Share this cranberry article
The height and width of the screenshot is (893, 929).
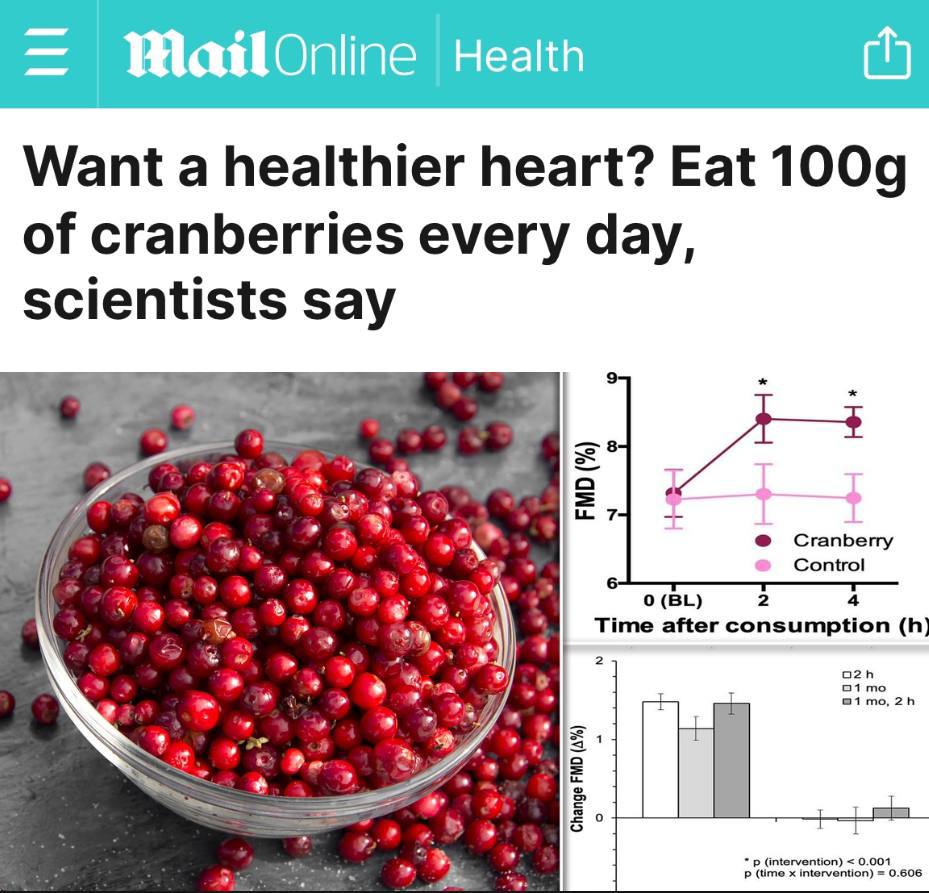coord(886,54)
